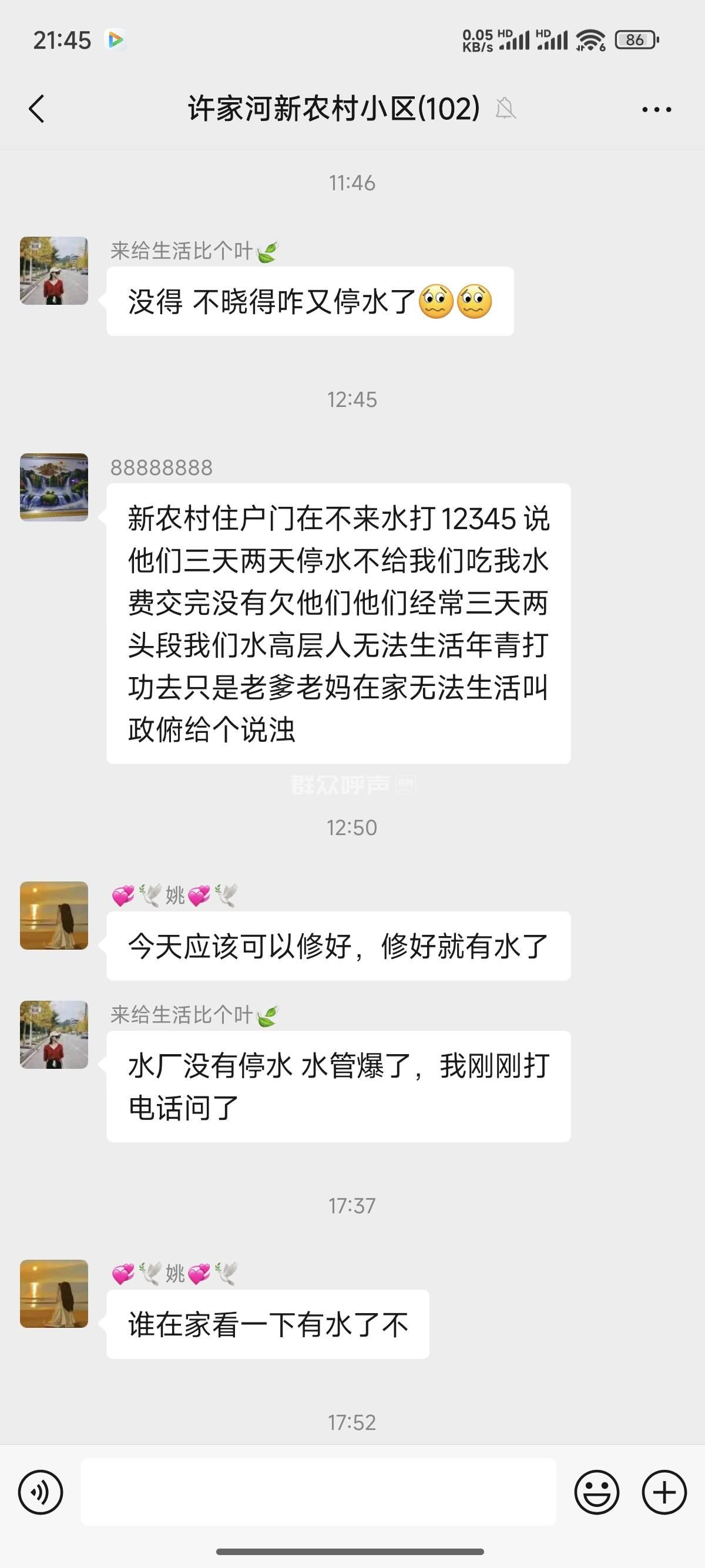
Task: Tap avatar beside the '水厂没有停水' message
Action: pyautogui.click(x=54, y=1034)
